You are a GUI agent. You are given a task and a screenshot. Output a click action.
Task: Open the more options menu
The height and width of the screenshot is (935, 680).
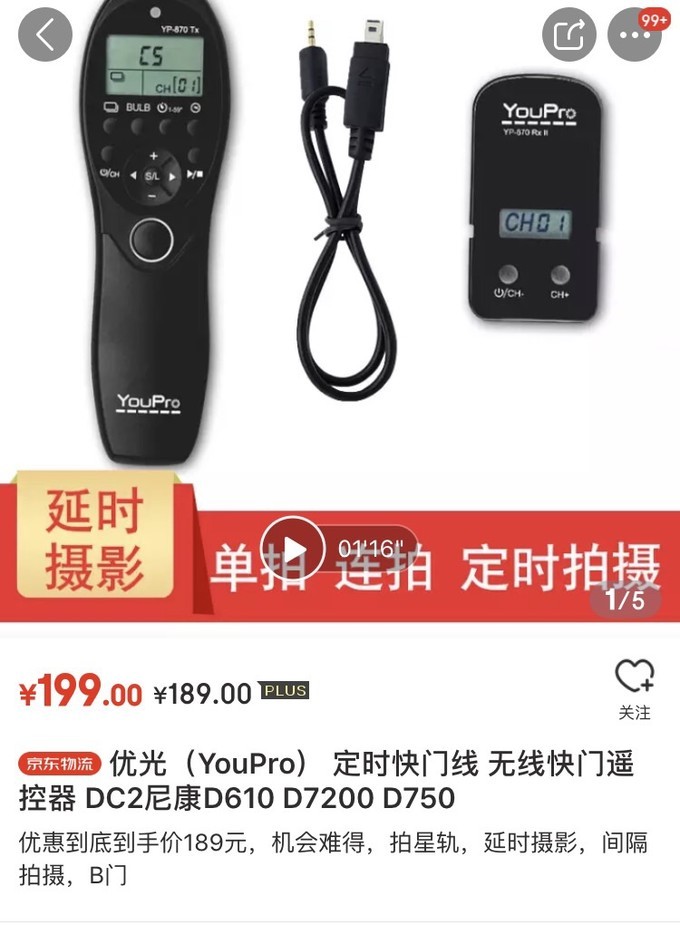(635, 35)
